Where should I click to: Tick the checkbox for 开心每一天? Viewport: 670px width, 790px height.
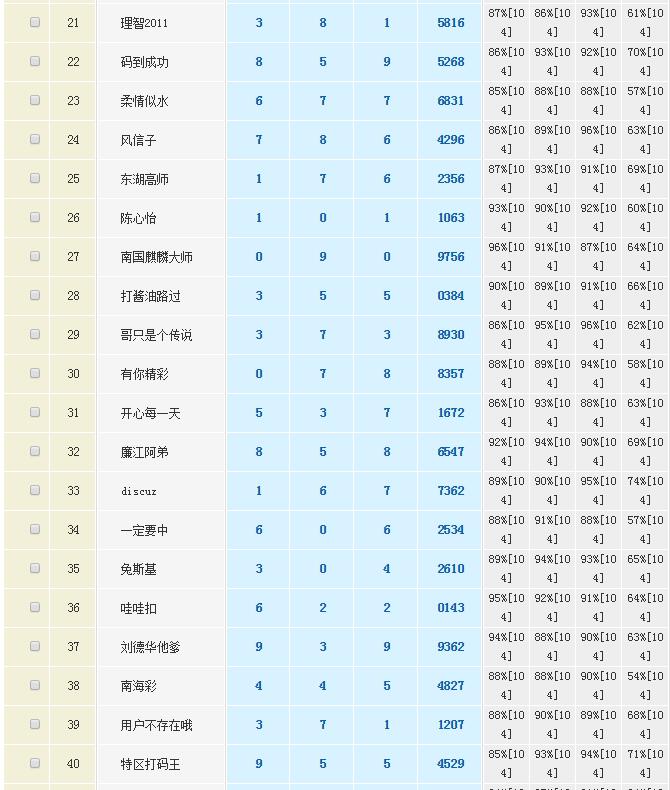pyautogui.click(x=35, y=412)
